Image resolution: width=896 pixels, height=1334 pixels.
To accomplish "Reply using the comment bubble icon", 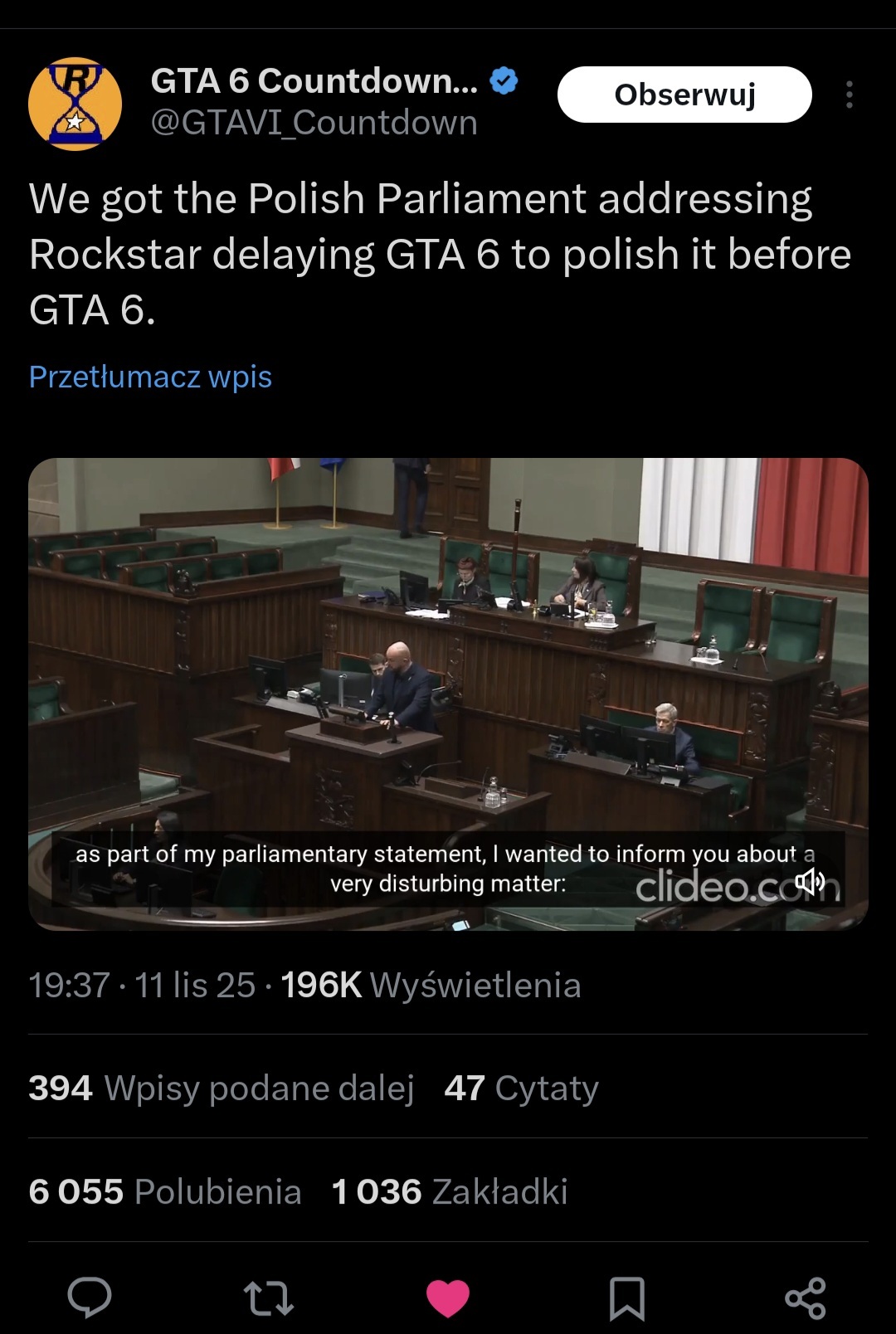I will 89,1297.
